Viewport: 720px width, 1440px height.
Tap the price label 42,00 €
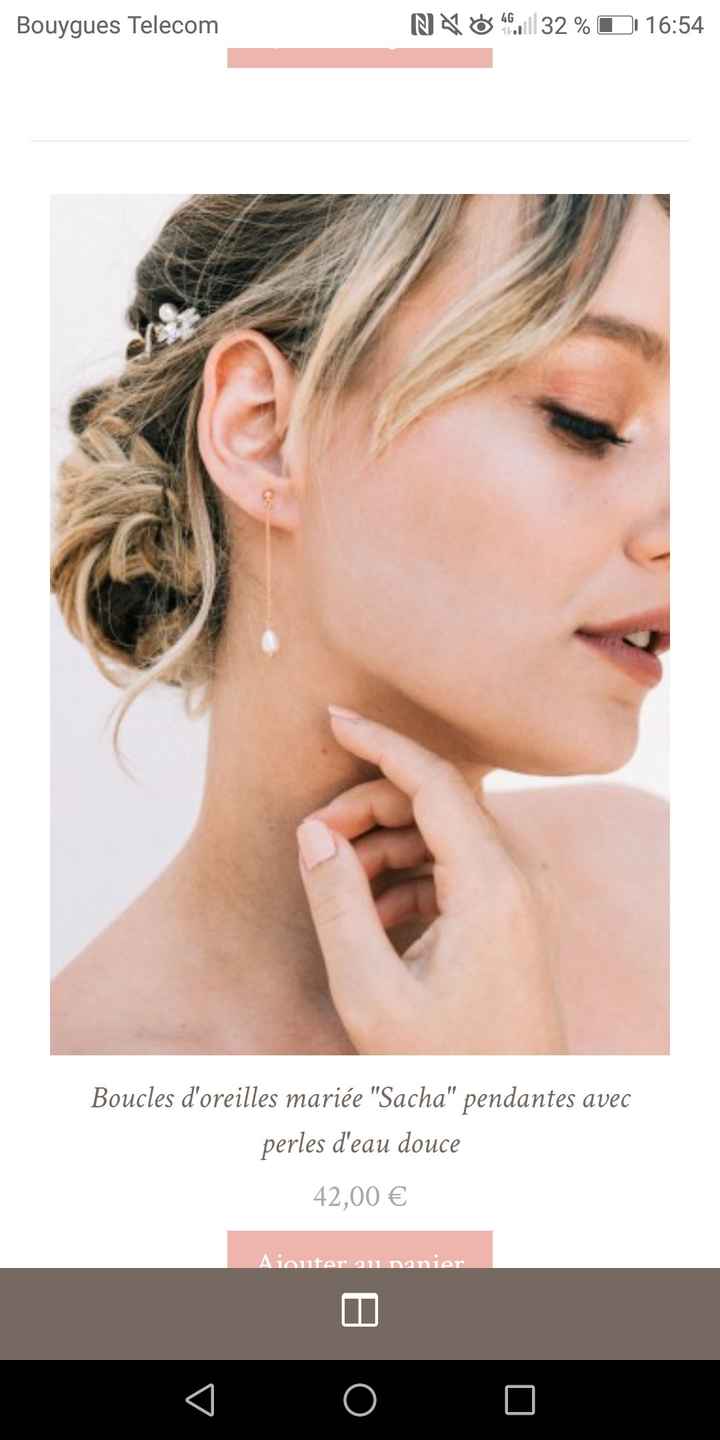click(360, 1196)
